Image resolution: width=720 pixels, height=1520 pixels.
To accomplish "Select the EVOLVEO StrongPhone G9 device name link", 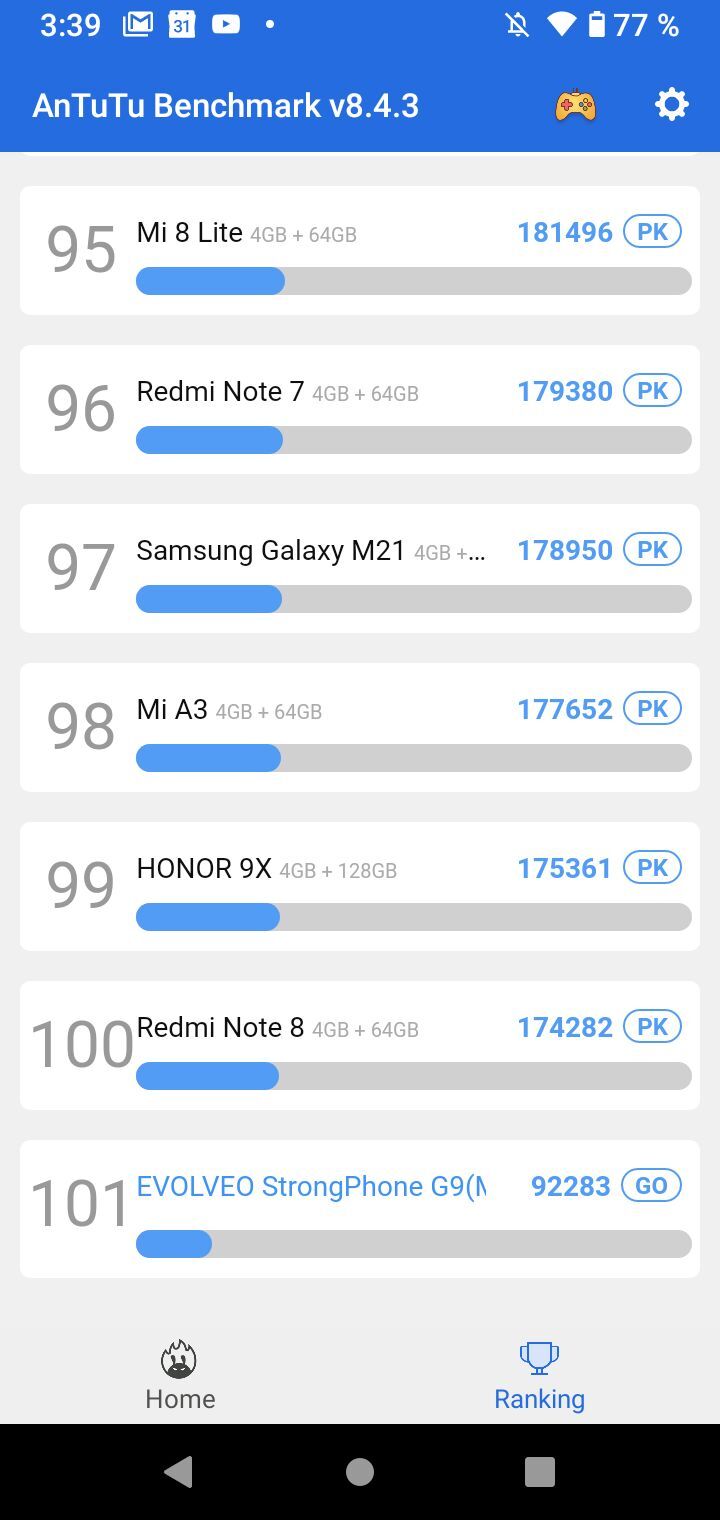I will [x=310, y=1186].
